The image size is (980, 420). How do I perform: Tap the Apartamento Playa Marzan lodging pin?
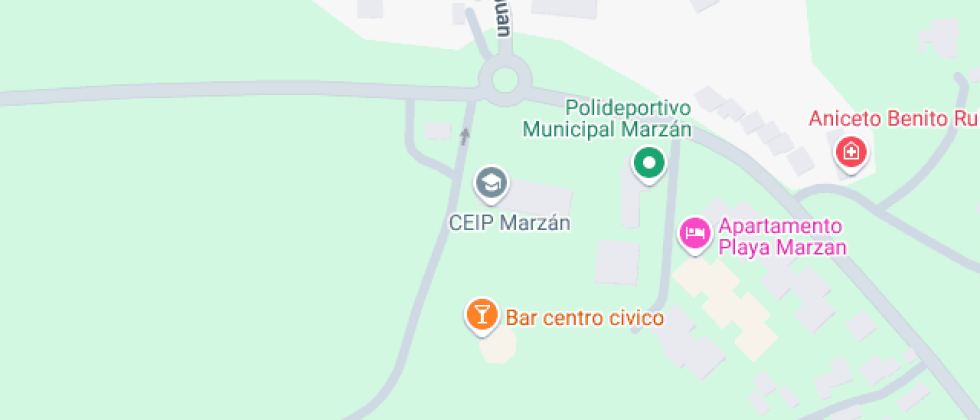(x=696, y=234)
